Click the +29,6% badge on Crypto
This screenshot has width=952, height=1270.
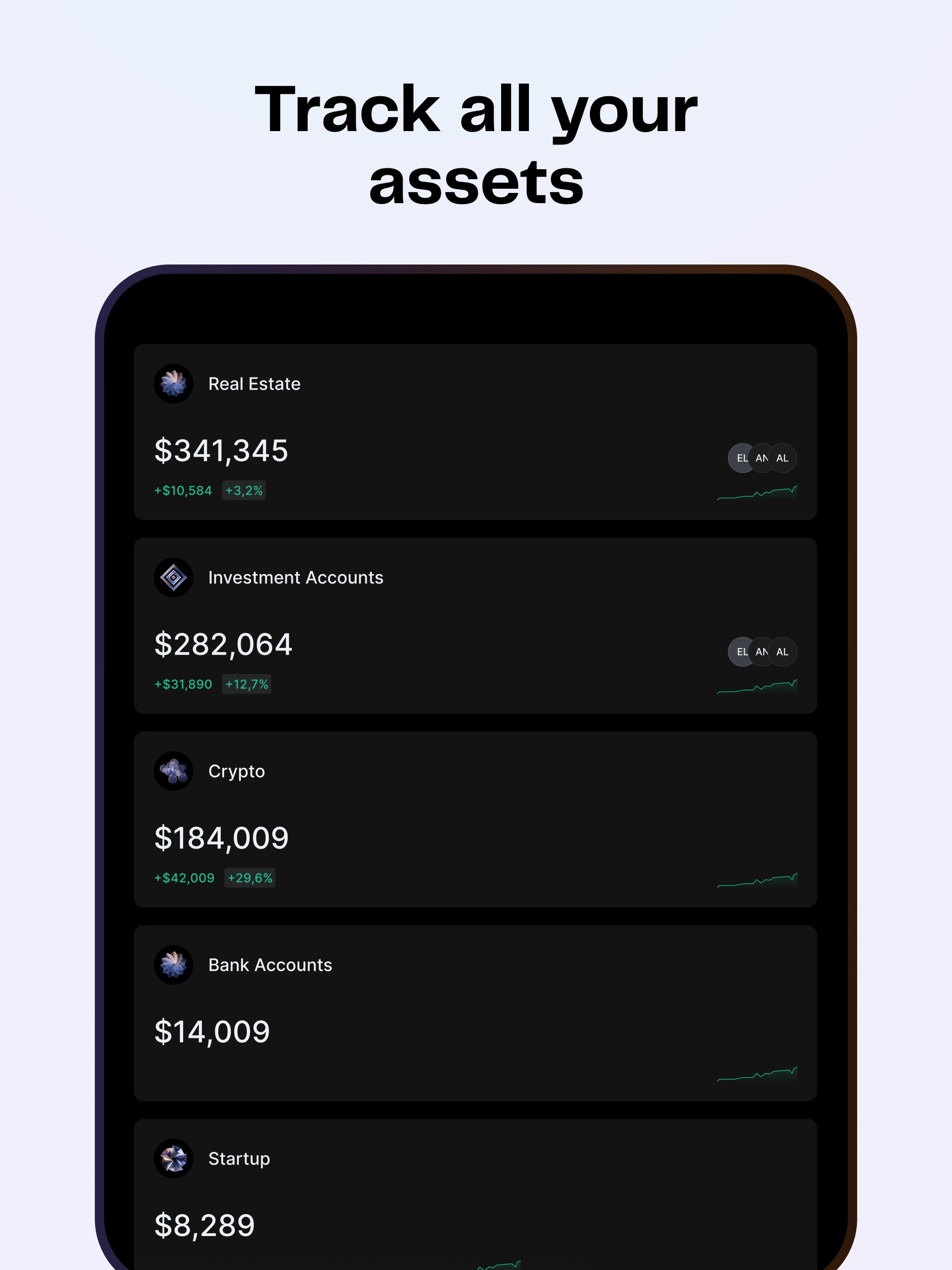[251, 878]
